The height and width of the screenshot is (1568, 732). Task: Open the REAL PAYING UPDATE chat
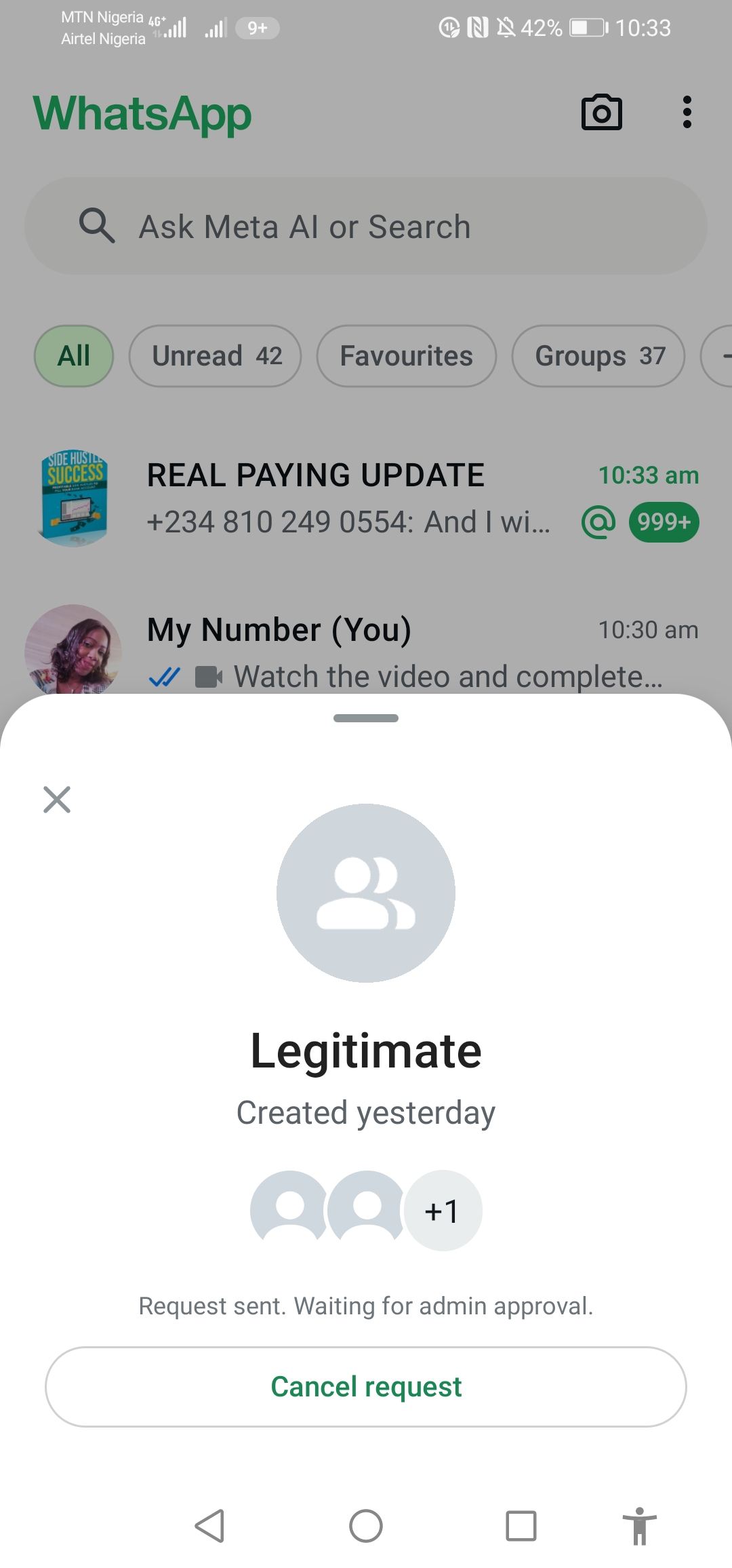(x=366, y=498)
